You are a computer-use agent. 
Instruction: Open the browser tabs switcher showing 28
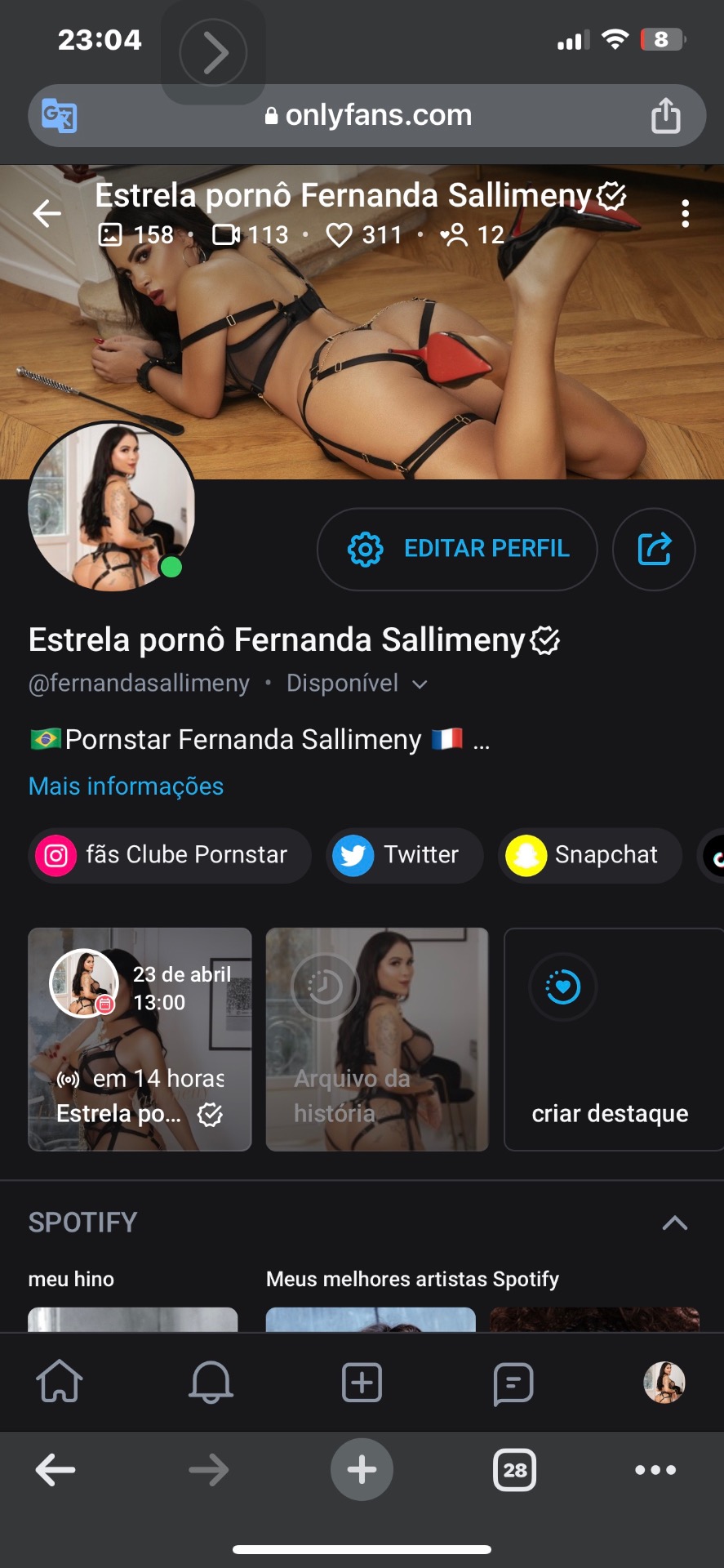pyautogui.click(x=515, y=1470)
